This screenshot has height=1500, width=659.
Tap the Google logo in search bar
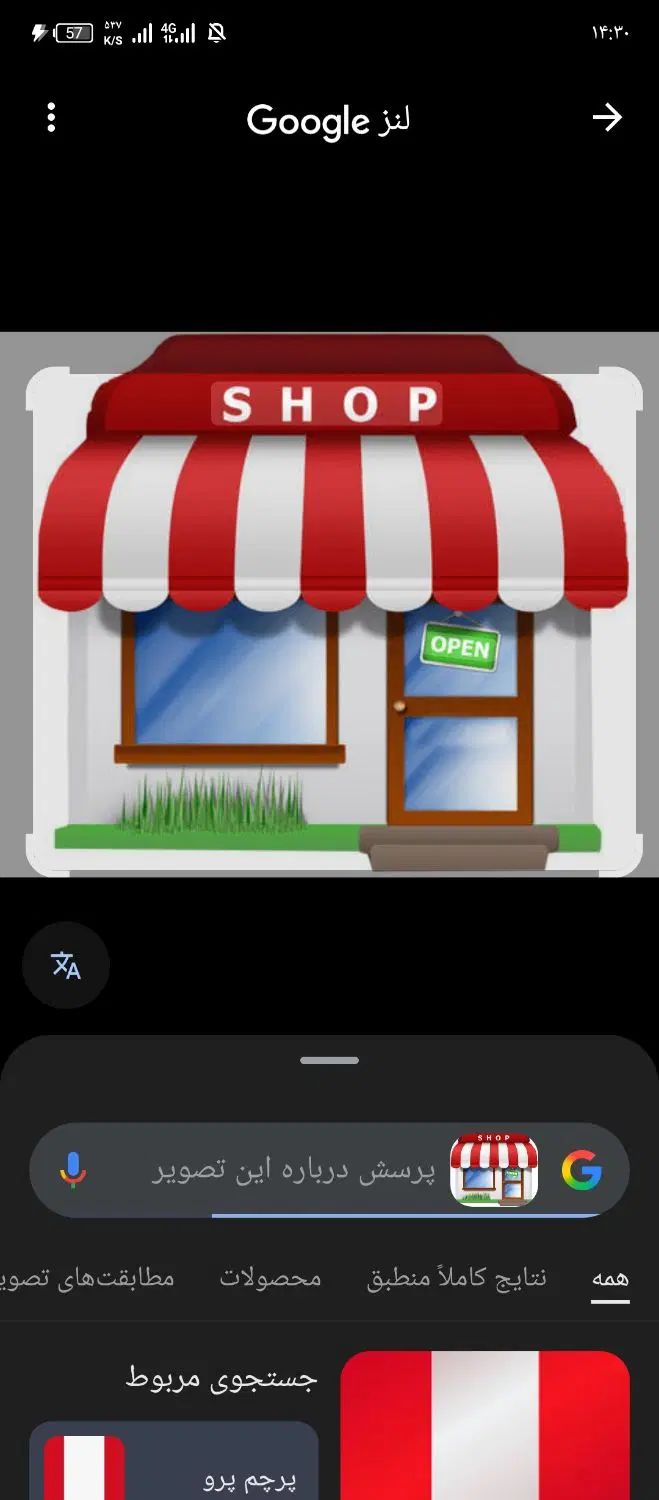tap(581, 1170)
